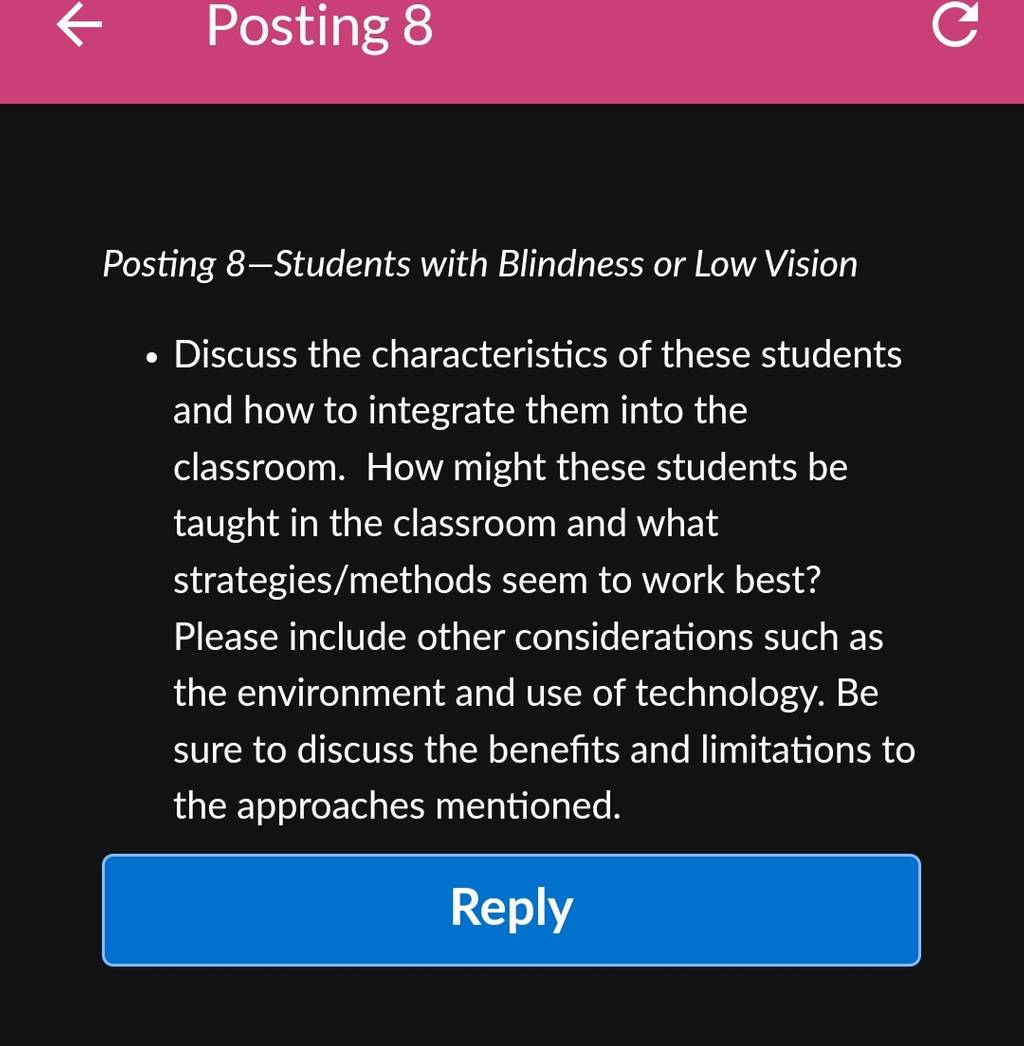The width and height of the screenshot is (1024, 1046).
Task: Go back using the top-left arrow
Action: [79, 25]
